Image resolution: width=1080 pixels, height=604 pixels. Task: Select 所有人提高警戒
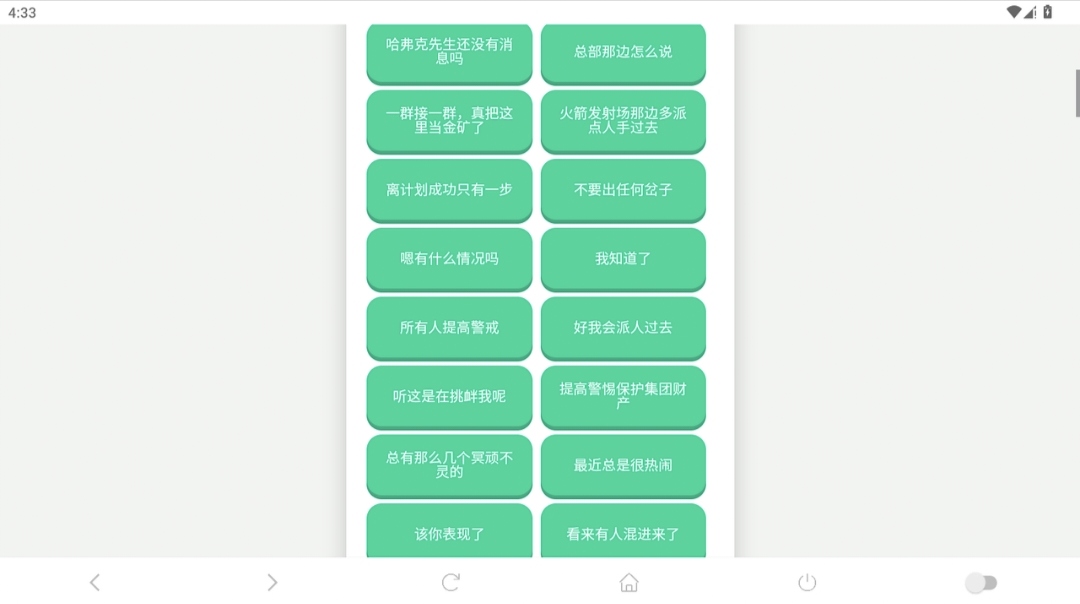(449, 328)
